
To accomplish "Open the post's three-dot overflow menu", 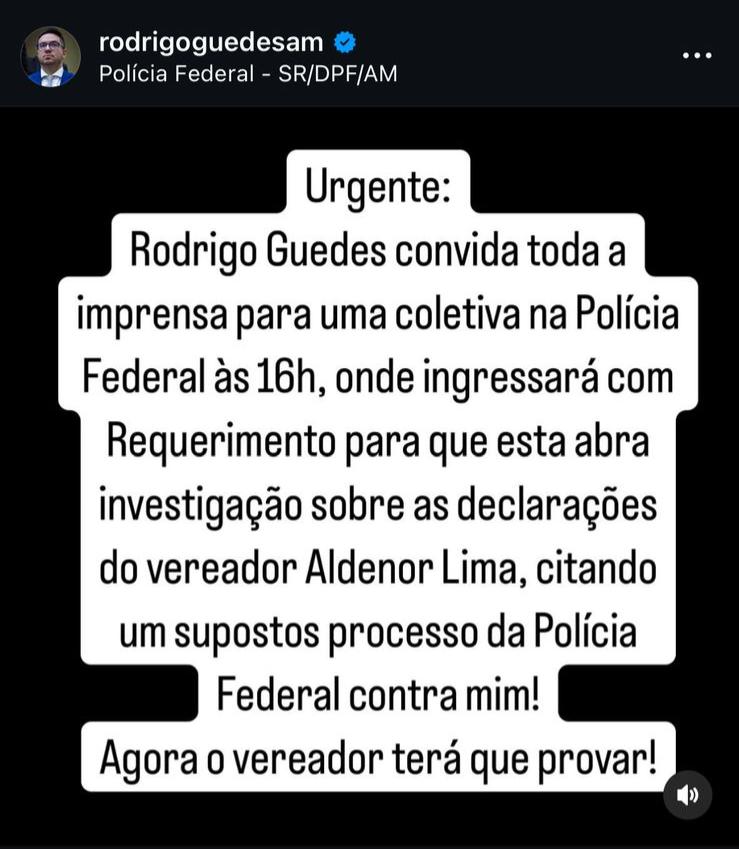I will [697, 55].
